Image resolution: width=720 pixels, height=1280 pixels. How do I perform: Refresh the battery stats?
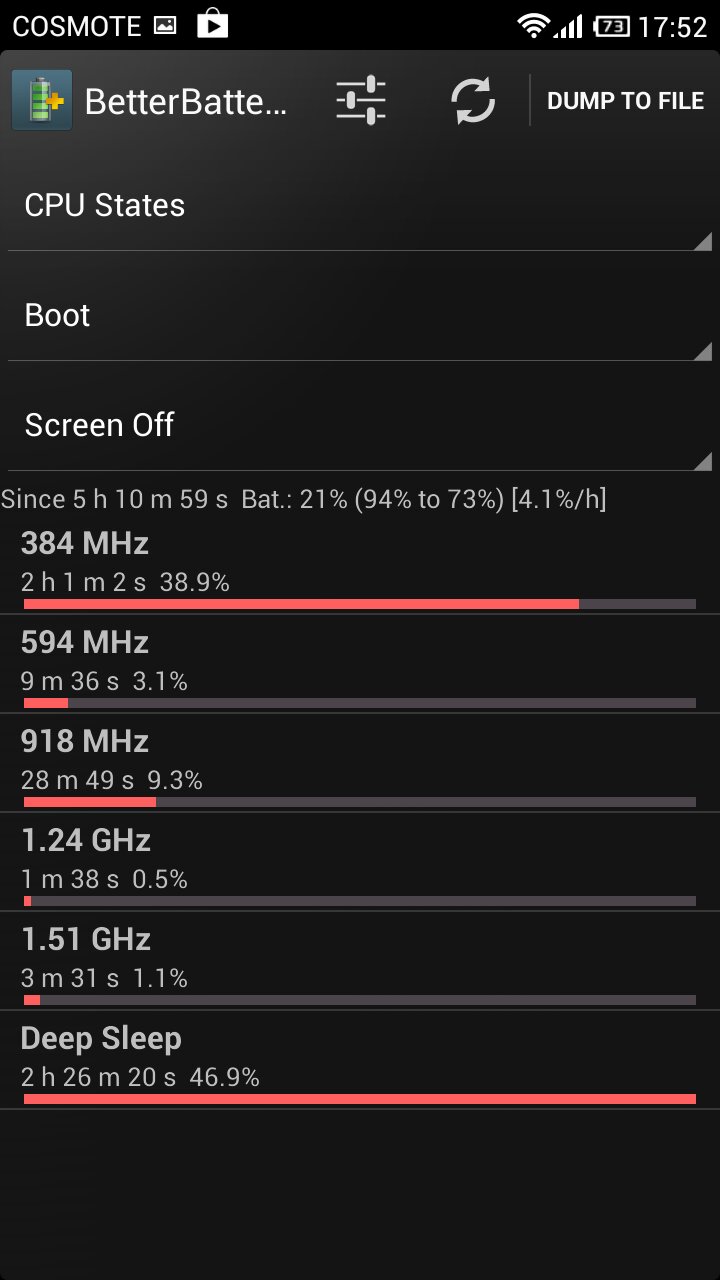(473, 101)
